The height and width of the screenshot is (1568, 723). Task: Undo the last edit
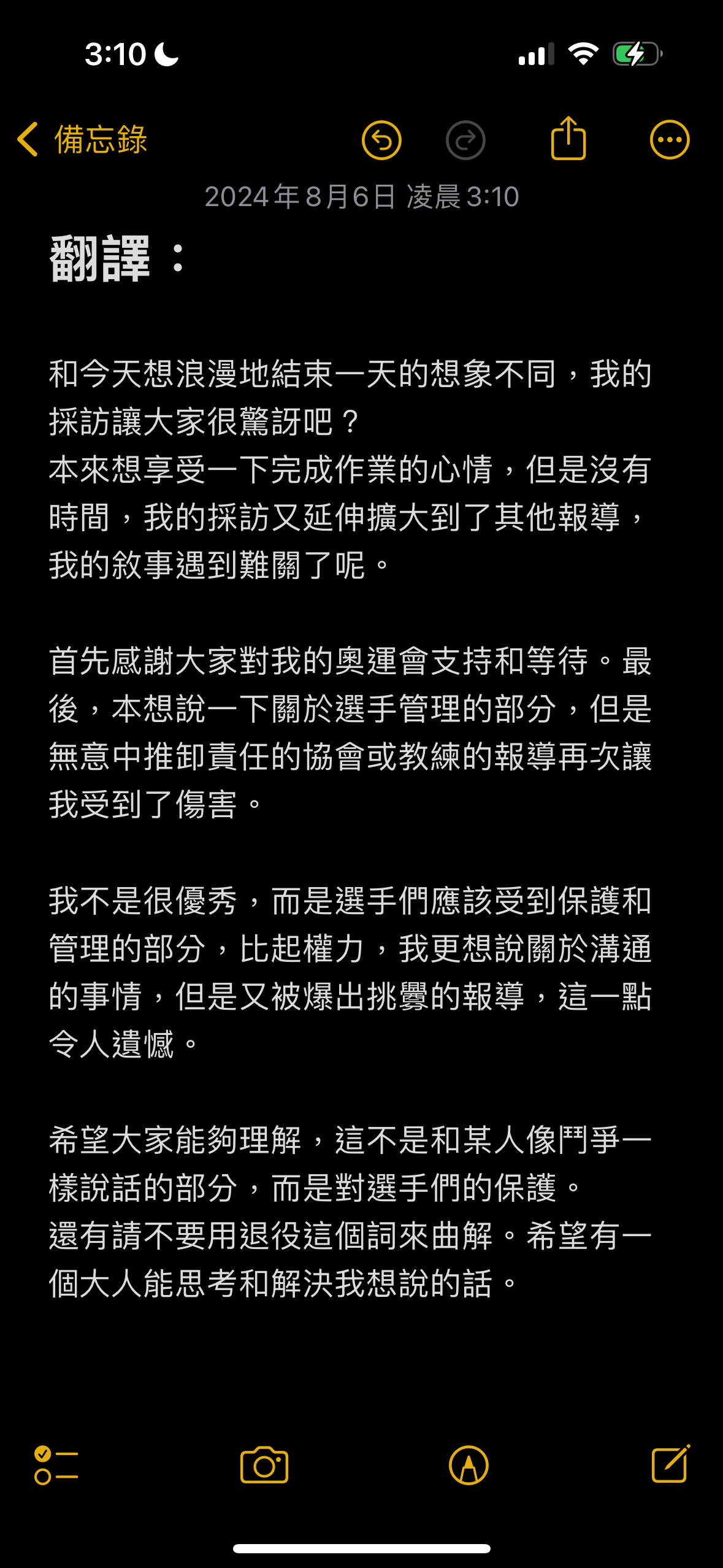(381, 140)
